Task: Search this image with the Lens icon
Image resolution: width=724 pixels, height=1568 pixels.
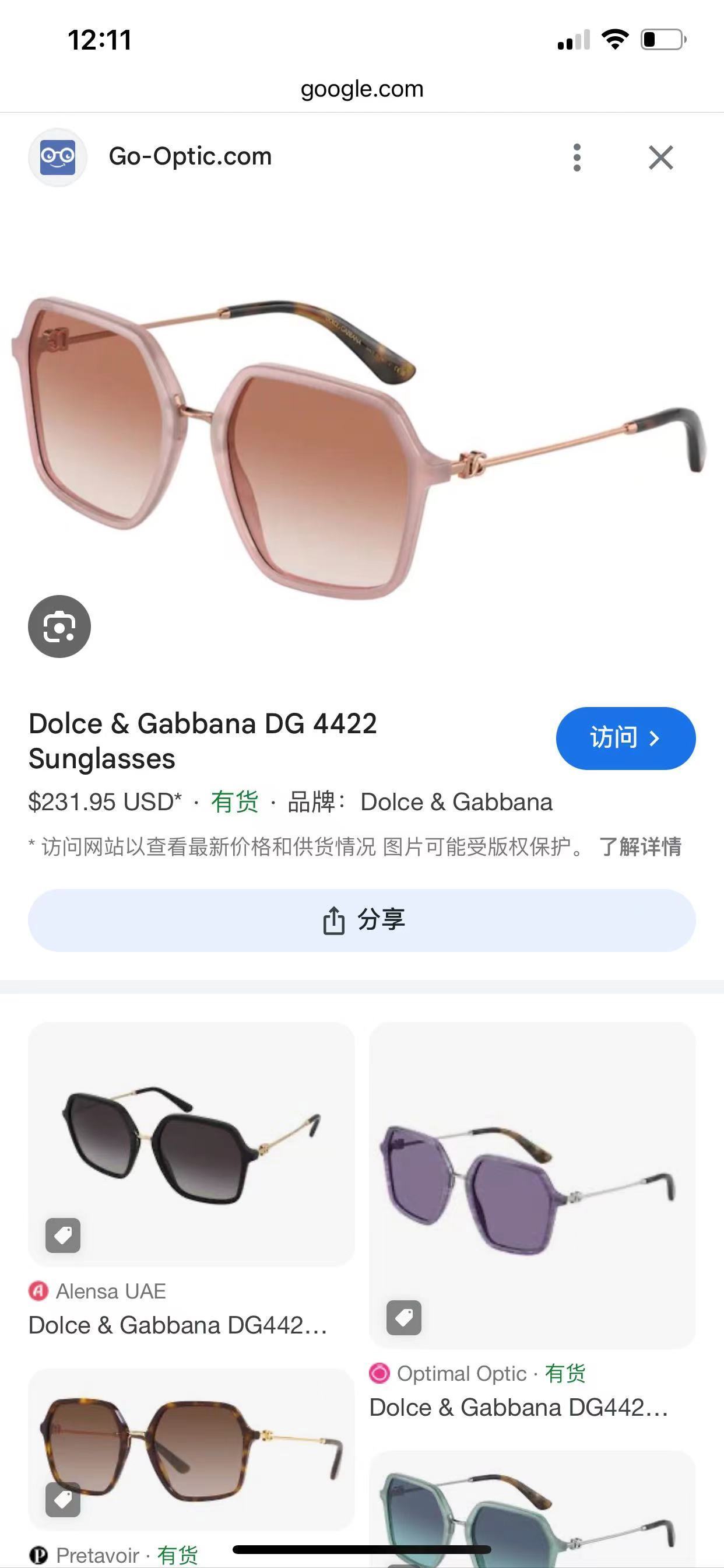Action: [x=59, y=626]
